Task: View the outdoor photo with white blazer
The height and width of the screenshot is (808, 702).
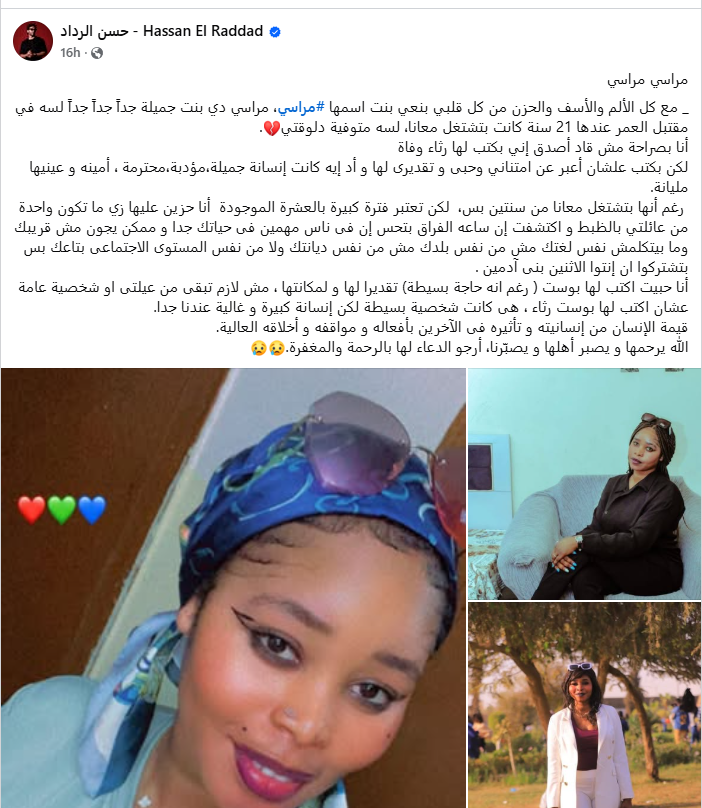Action: pos(584,706)
